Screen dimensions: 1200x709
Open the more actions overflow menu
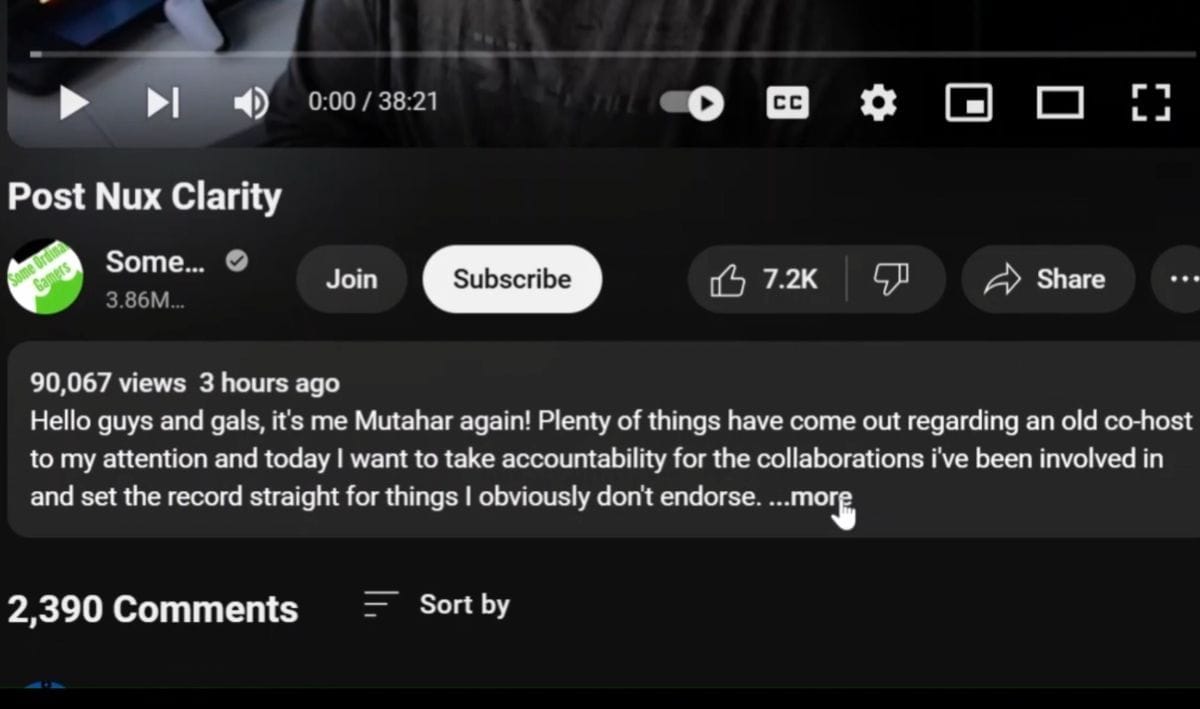click(x=1182, y=280)
